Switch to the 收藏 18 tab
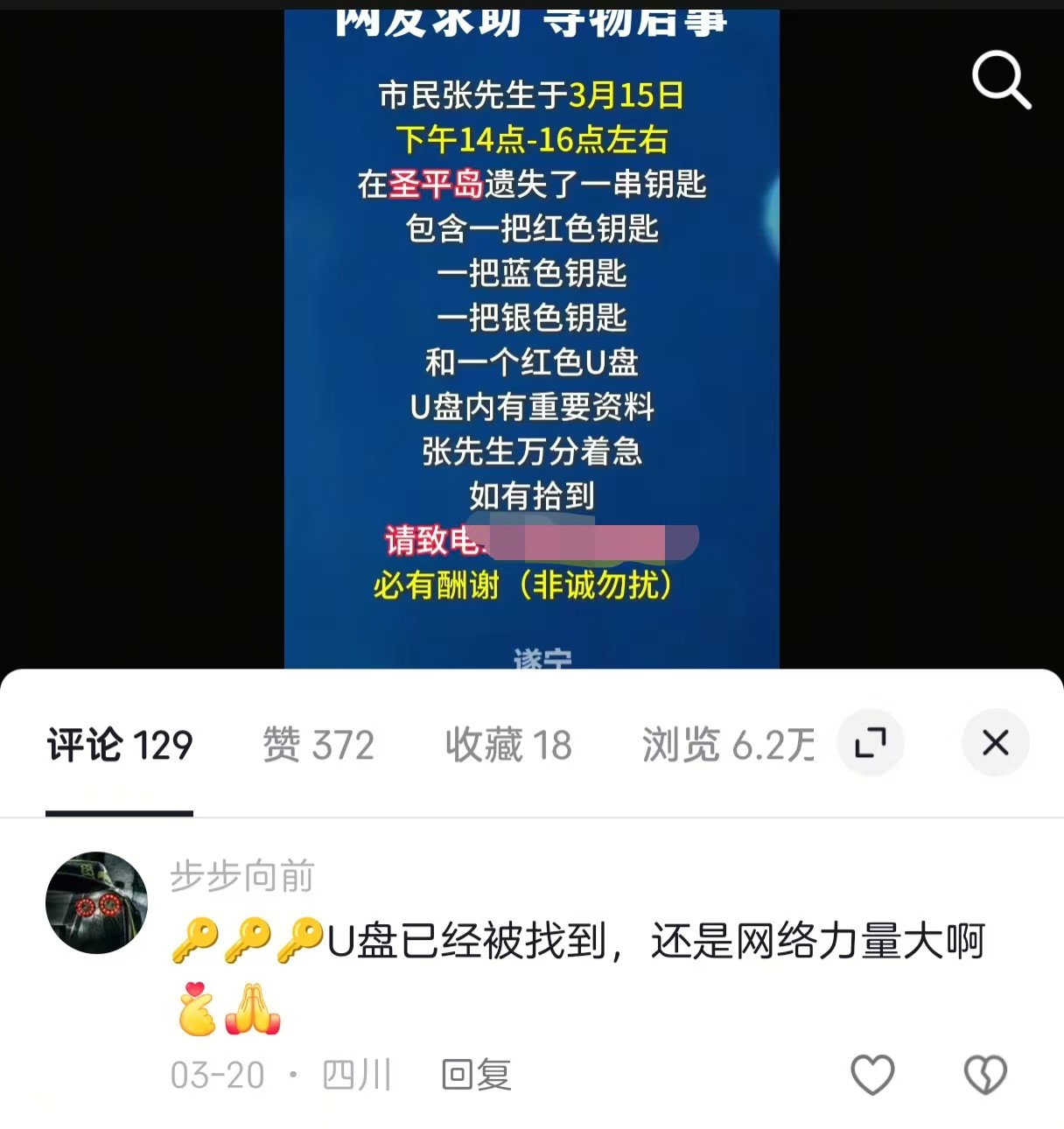Screen dimensions: 1064x1129 tap(507, 746)
